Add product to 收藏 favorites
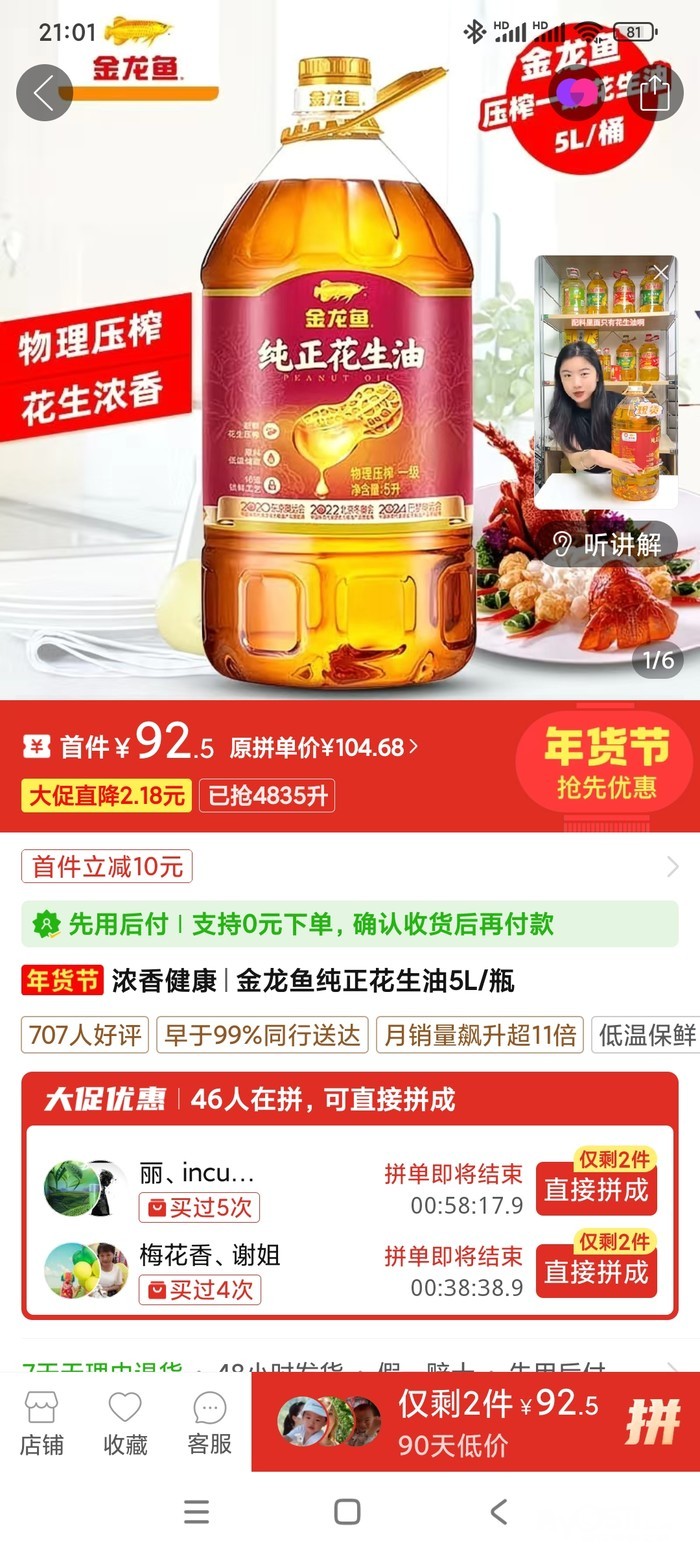 pos(125,1422)
